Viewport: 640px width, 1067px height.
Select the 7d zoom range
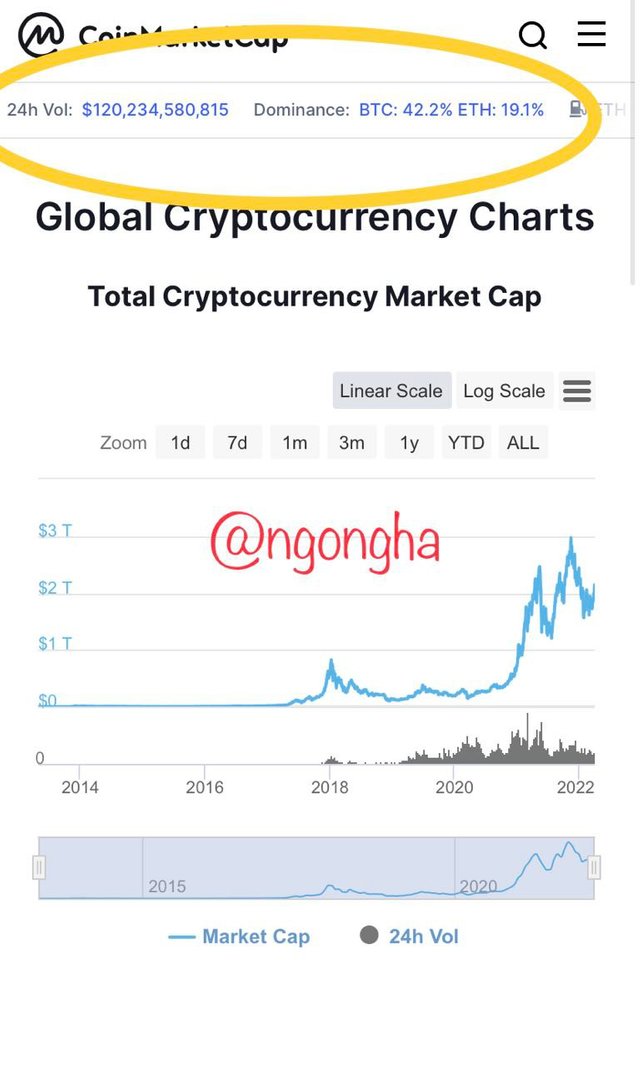point(237,442)
